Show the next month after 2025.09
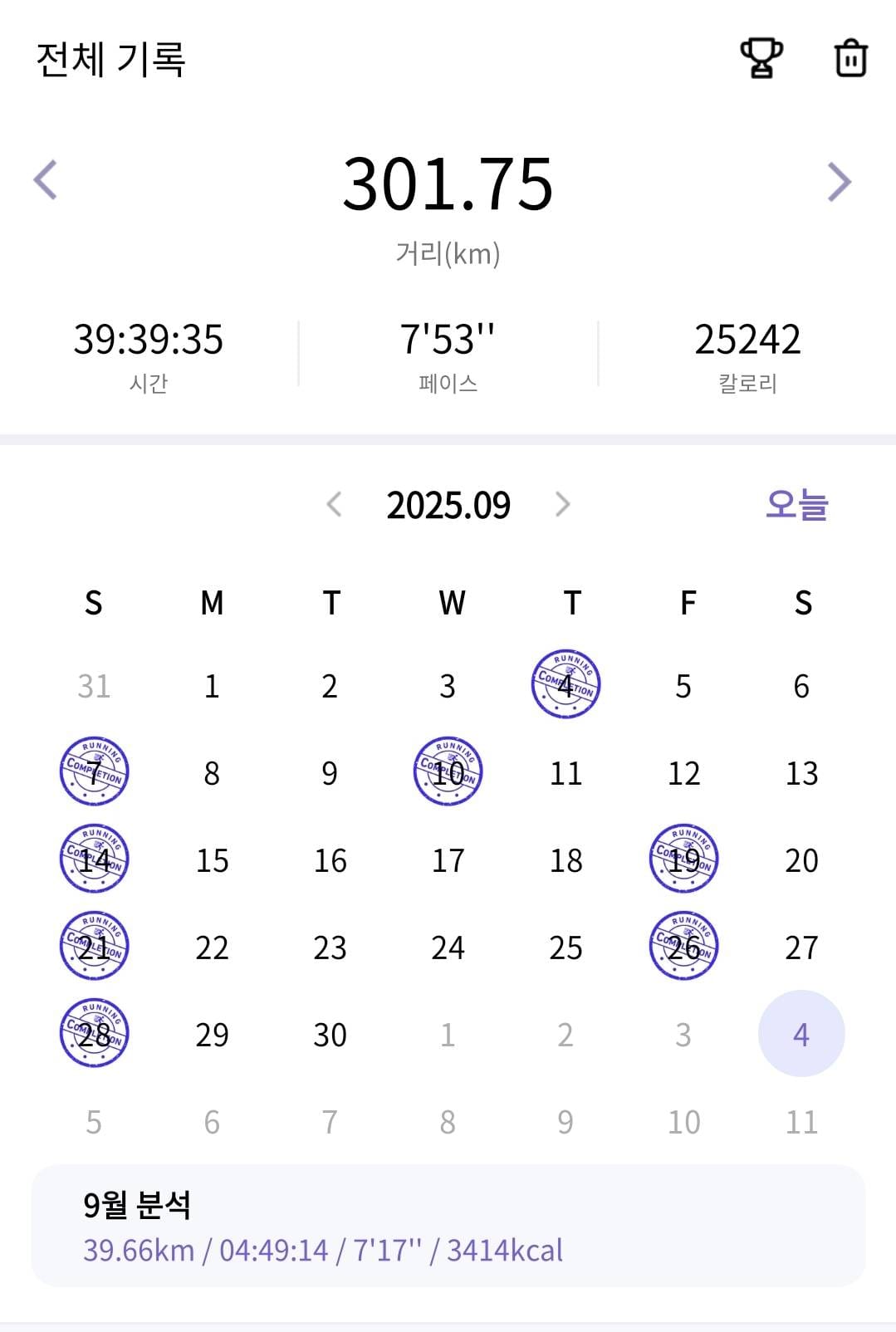Screen dimensions: 896x1332 563,504
